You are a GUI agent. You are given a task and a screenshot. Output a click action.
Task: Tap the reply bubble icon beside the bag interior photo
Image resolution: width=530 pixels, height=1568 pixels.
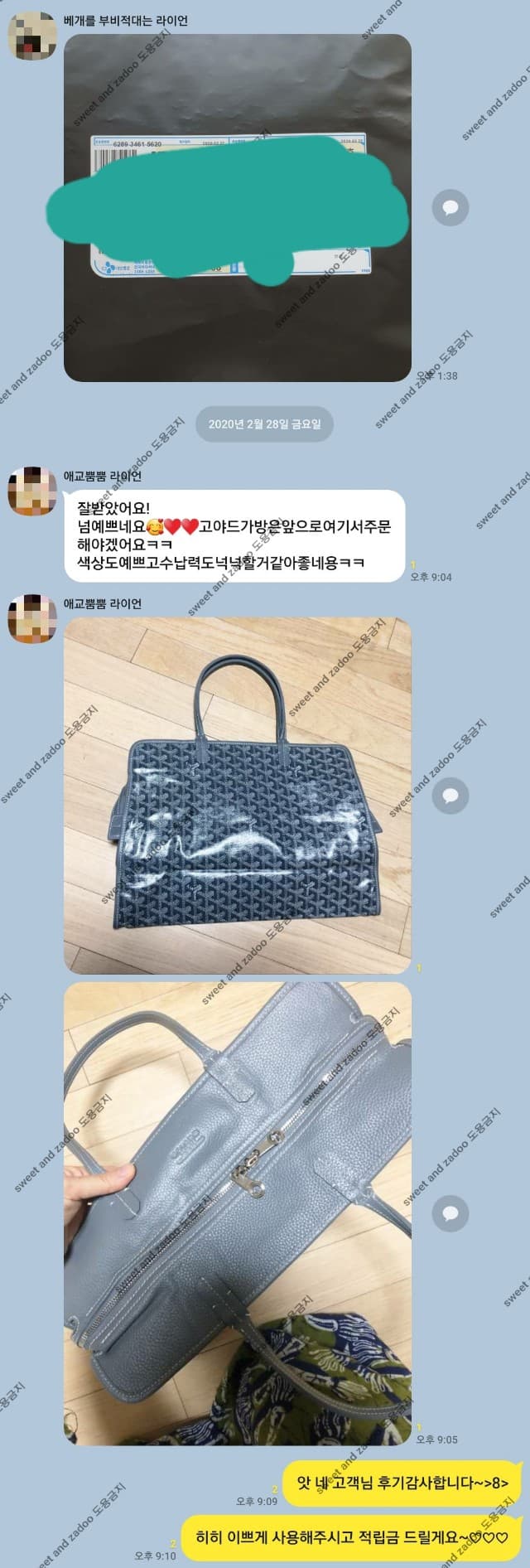tap(451, 1214)
